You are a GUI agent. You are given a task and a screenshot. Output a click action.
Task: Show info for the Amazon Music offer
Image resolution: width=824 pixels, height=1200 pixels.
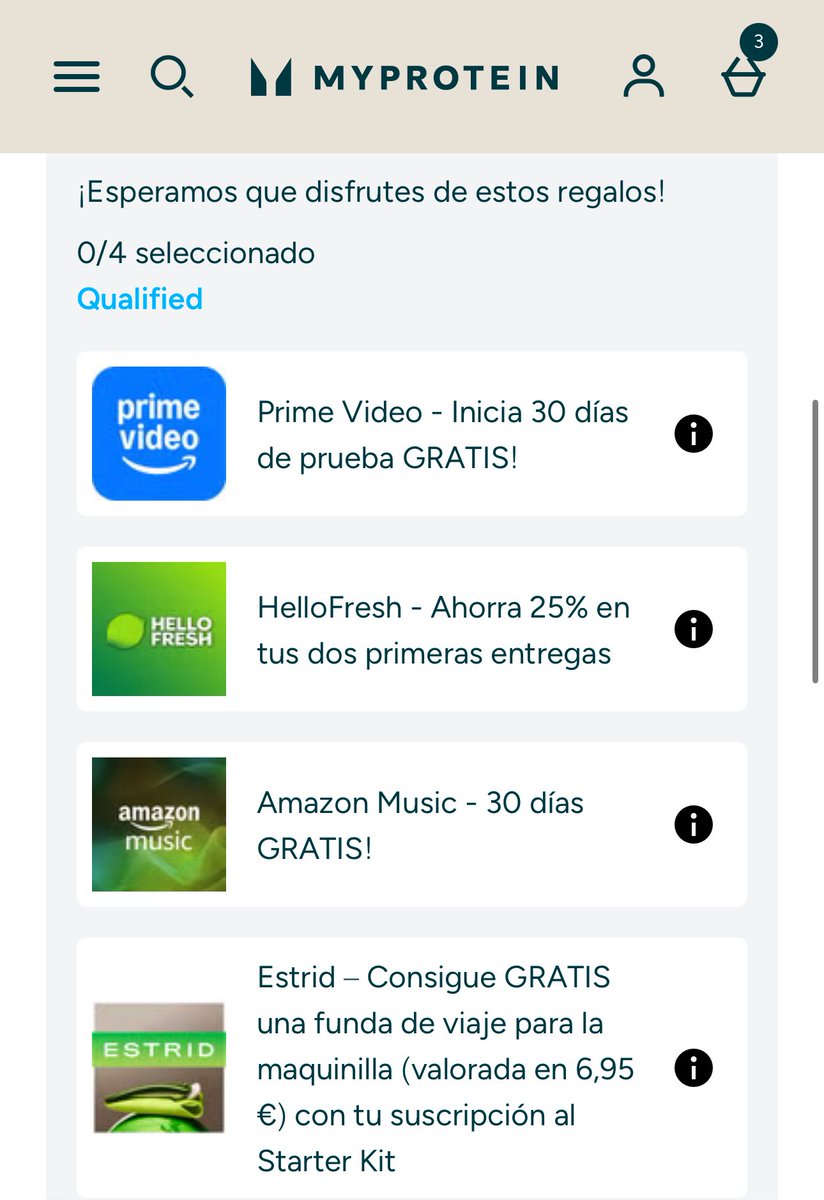pos(694,825)
